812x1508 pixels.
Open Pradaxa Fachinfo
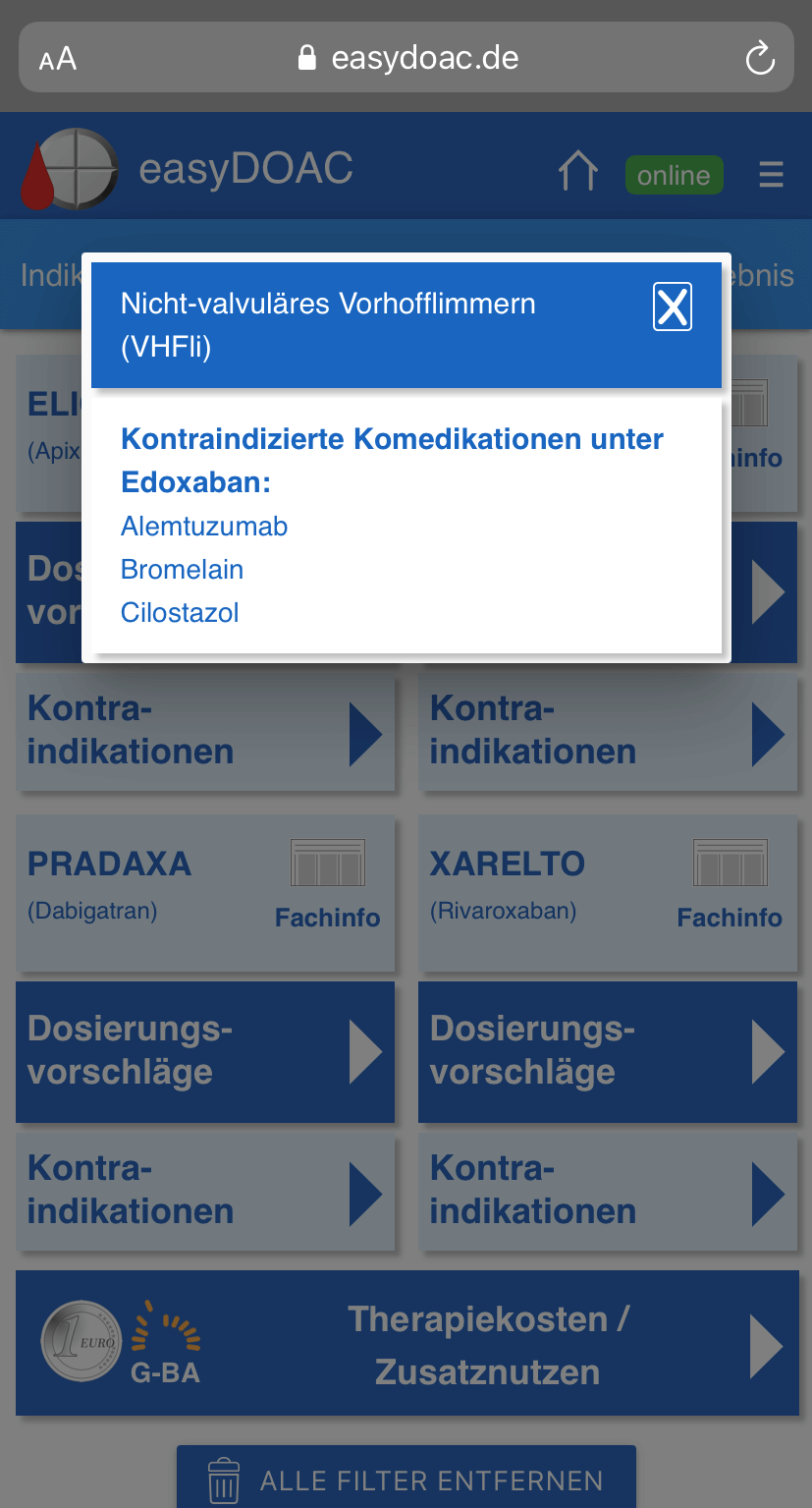[327, 884]
